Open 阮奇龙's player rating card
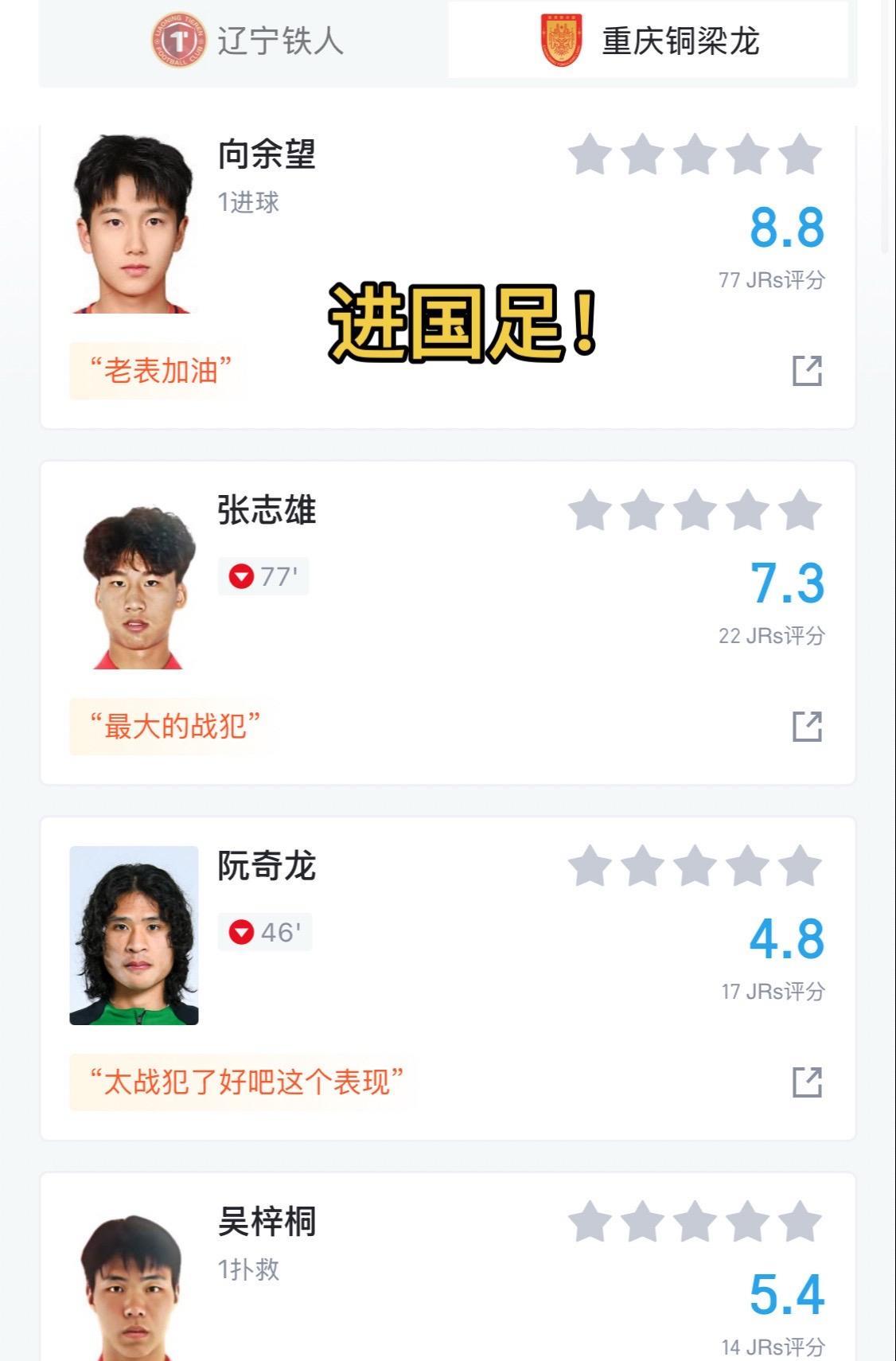This screenshot has width=896, height=1361. pos(267,866)
